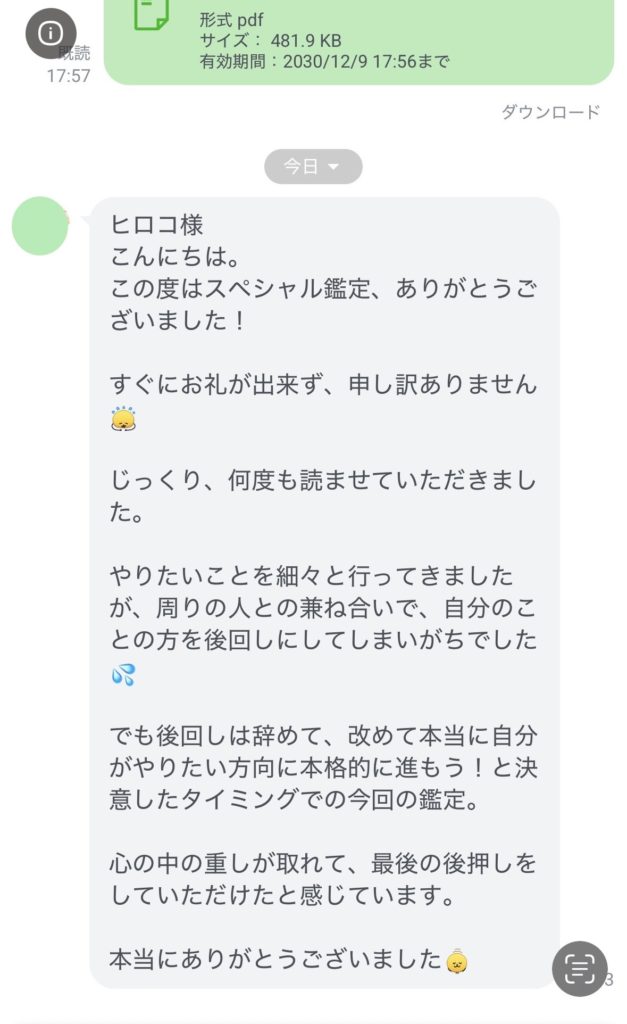
Task: Open the sender's green profile avatar
Action: pos(40,226)
